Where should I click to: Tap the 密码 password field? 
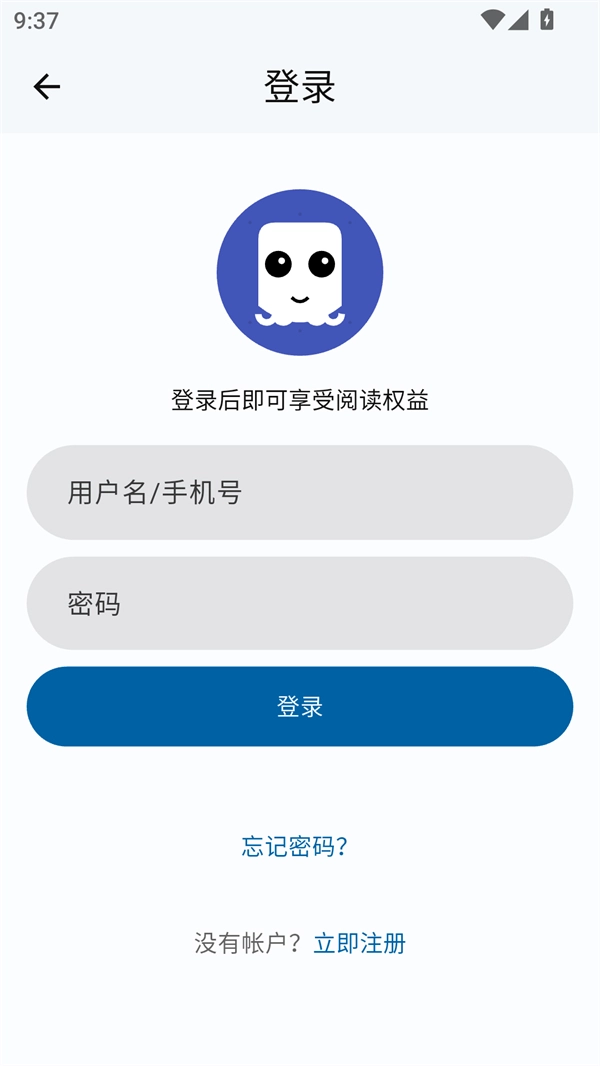pyautogui.click(x=300, y=604)
